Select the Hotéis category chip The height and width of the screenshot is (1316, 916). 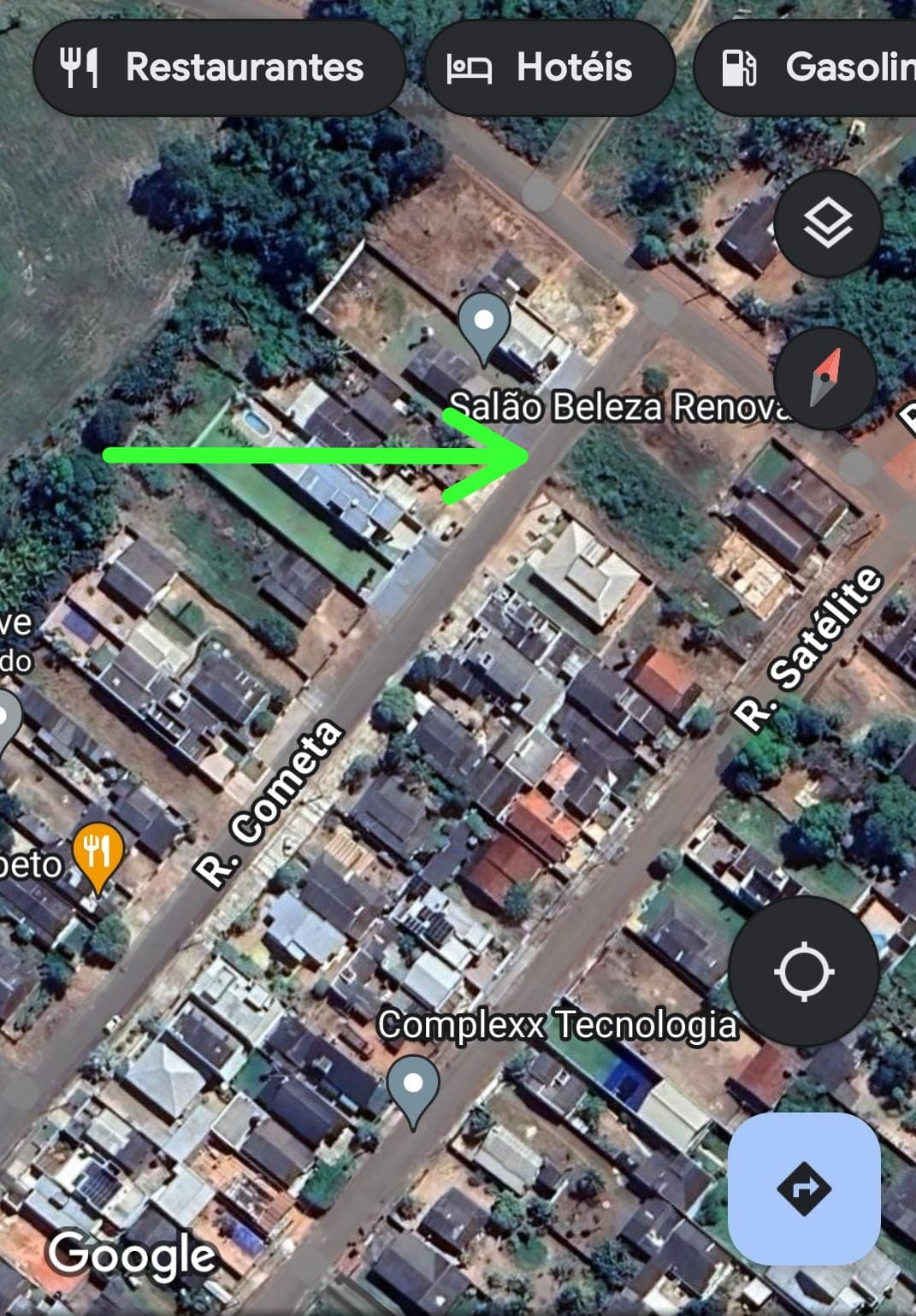click(x=549, y=68)
